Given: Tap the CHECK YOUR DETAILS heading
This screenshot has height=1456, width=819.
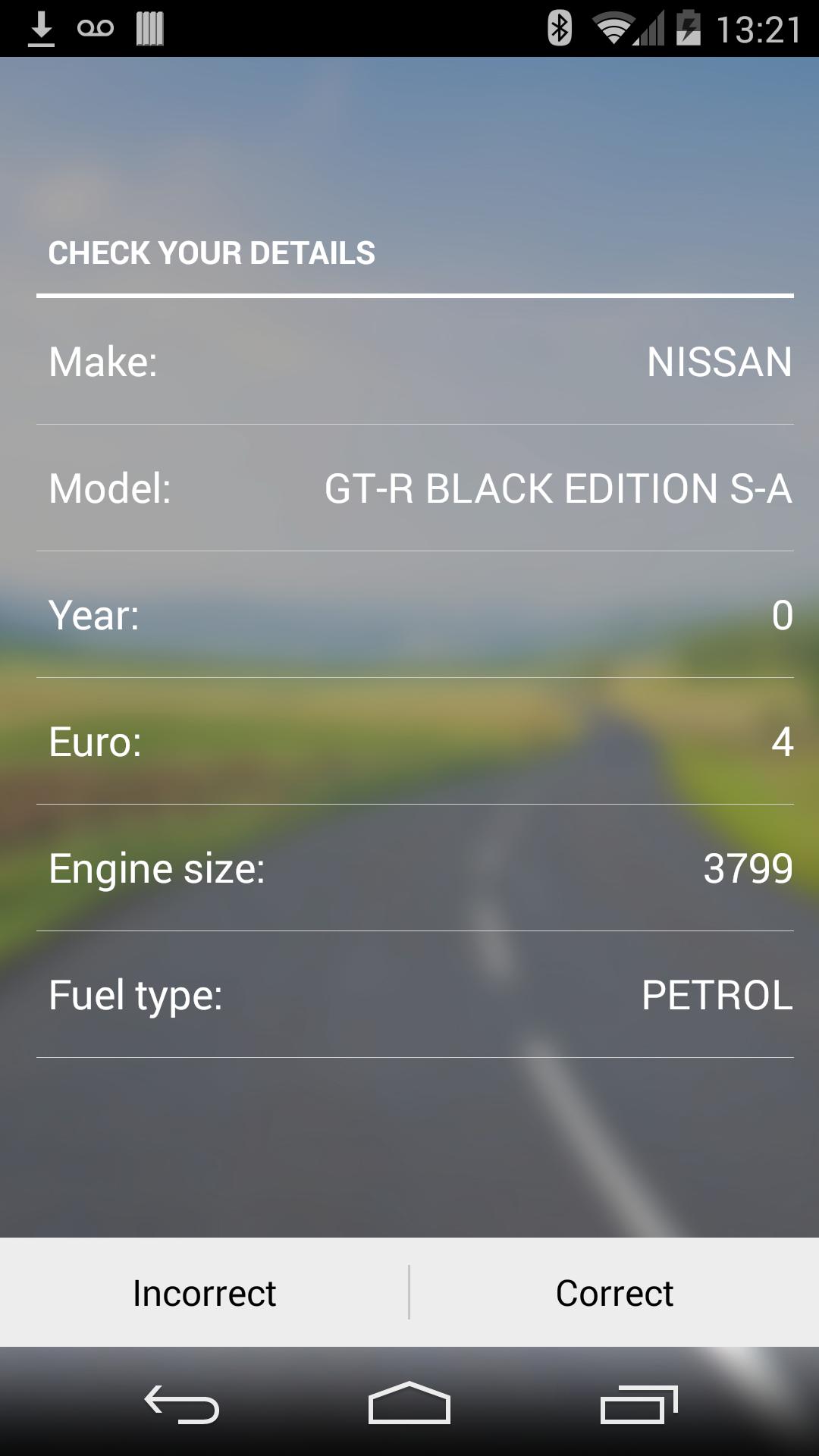Looking at the screenshot, I should [x=212, y=253].
